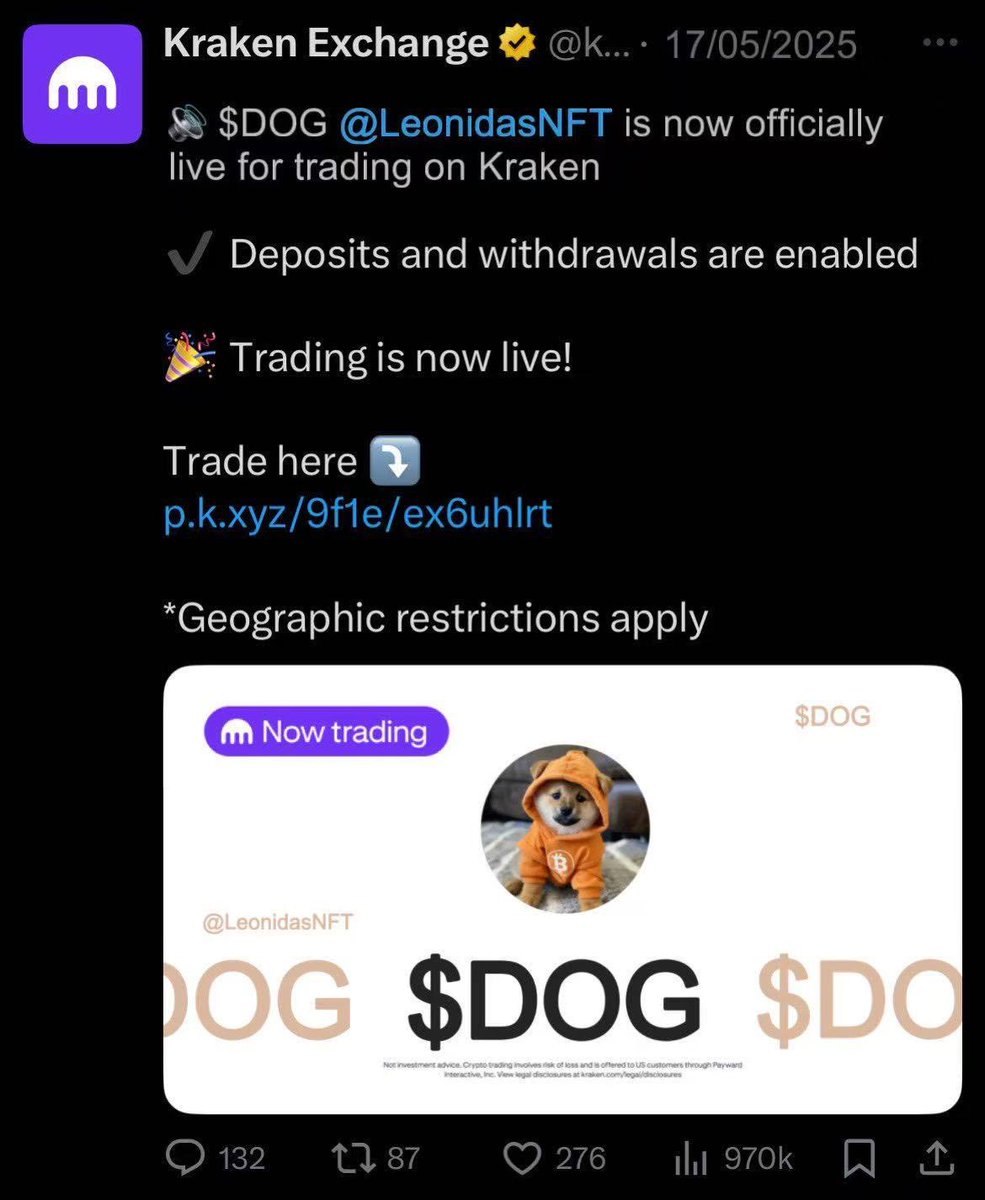
Task: Tap the Kraken Exchange account name
Action: click(326, 43)
